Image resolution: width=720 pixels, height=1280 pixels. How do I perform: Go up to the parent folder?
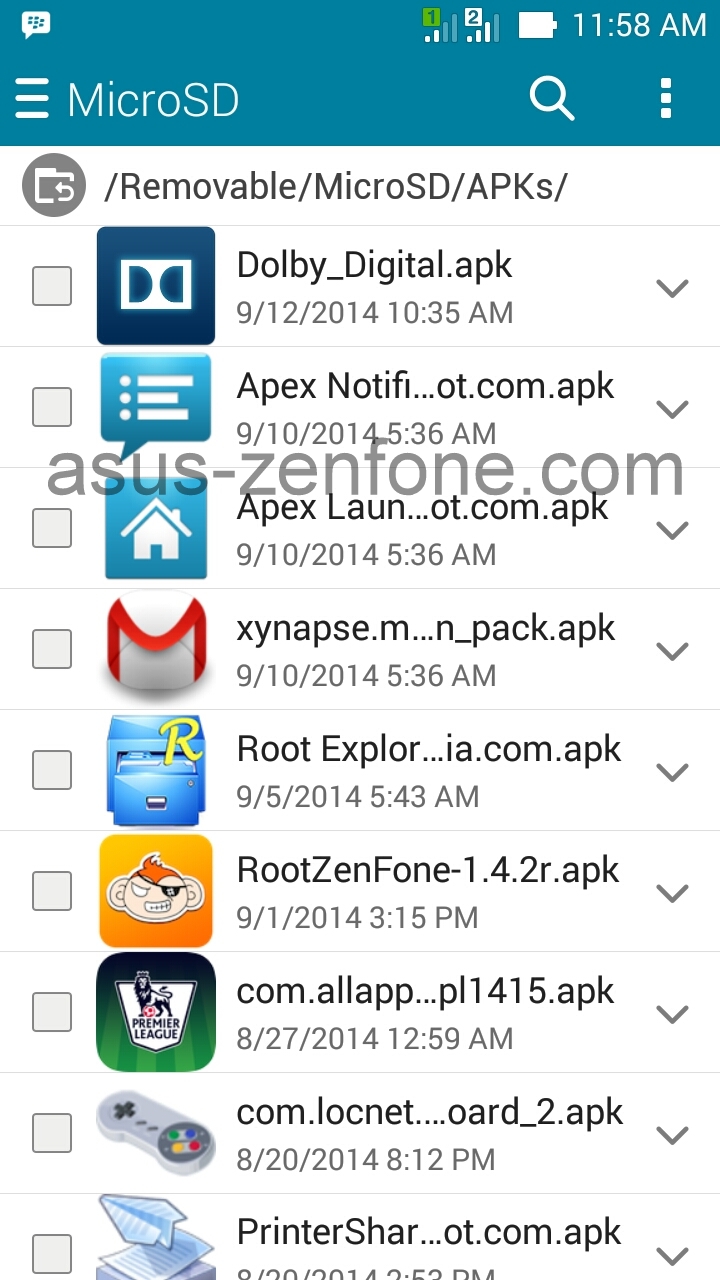point(54,186)
